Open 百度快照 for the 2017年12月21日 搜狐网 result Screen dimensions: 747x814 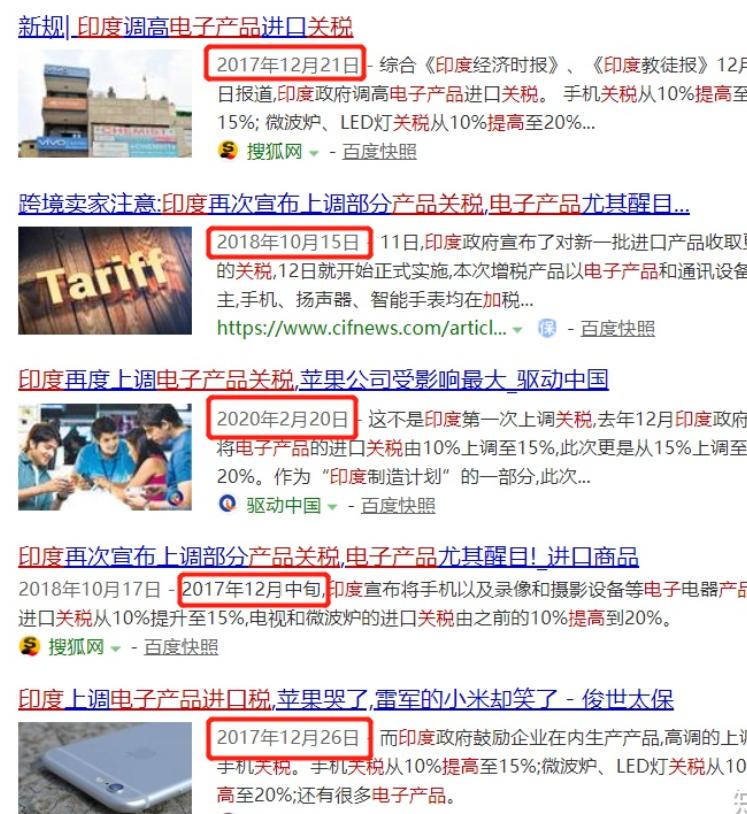click(x=379, y=152)
